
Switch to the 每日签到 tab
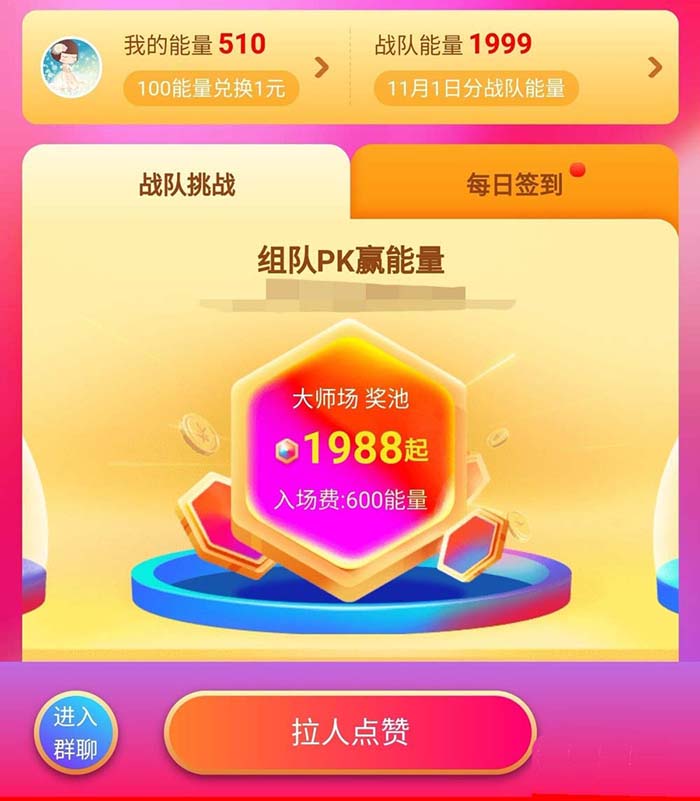coord(514,185)
